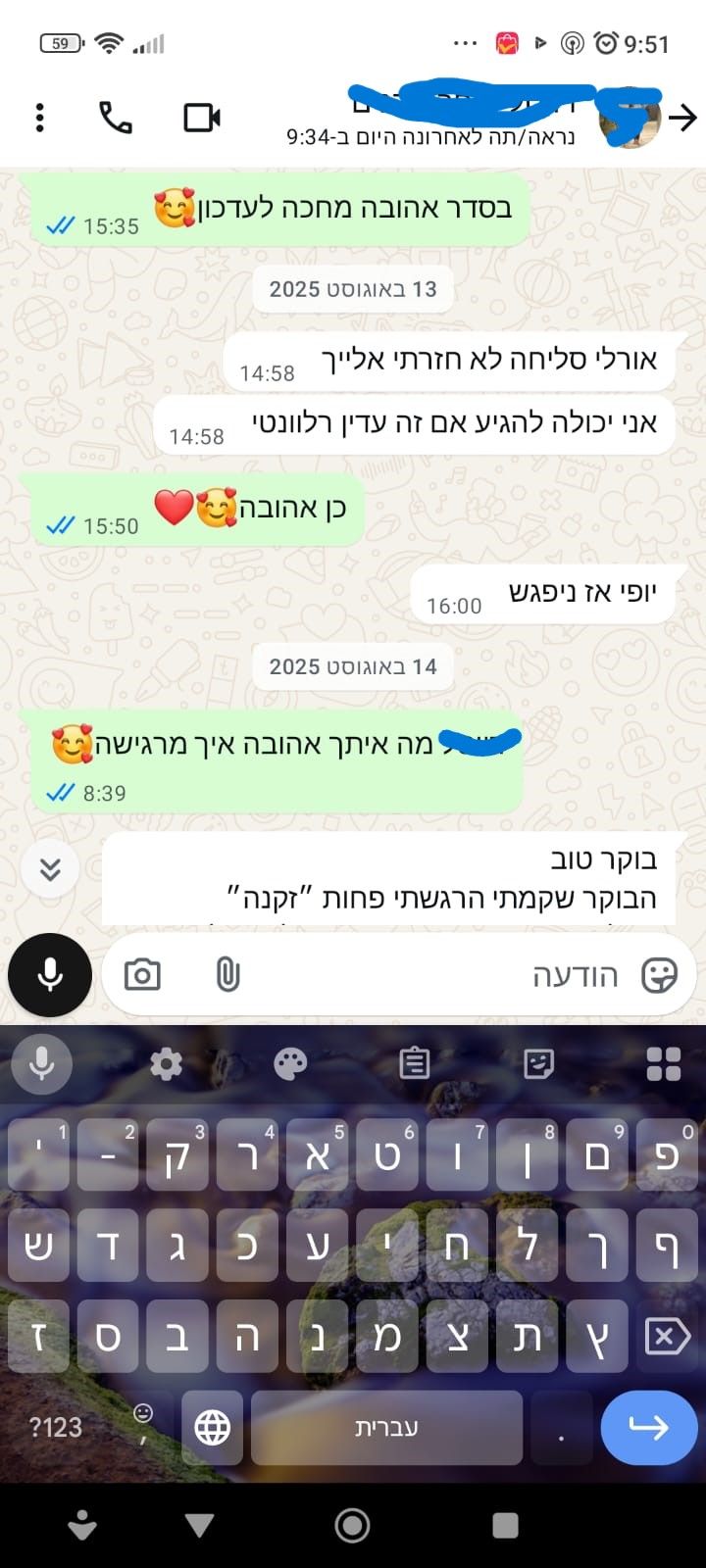
Task: Open the keyboard clipboard
Action: (x=415, y=1063)
